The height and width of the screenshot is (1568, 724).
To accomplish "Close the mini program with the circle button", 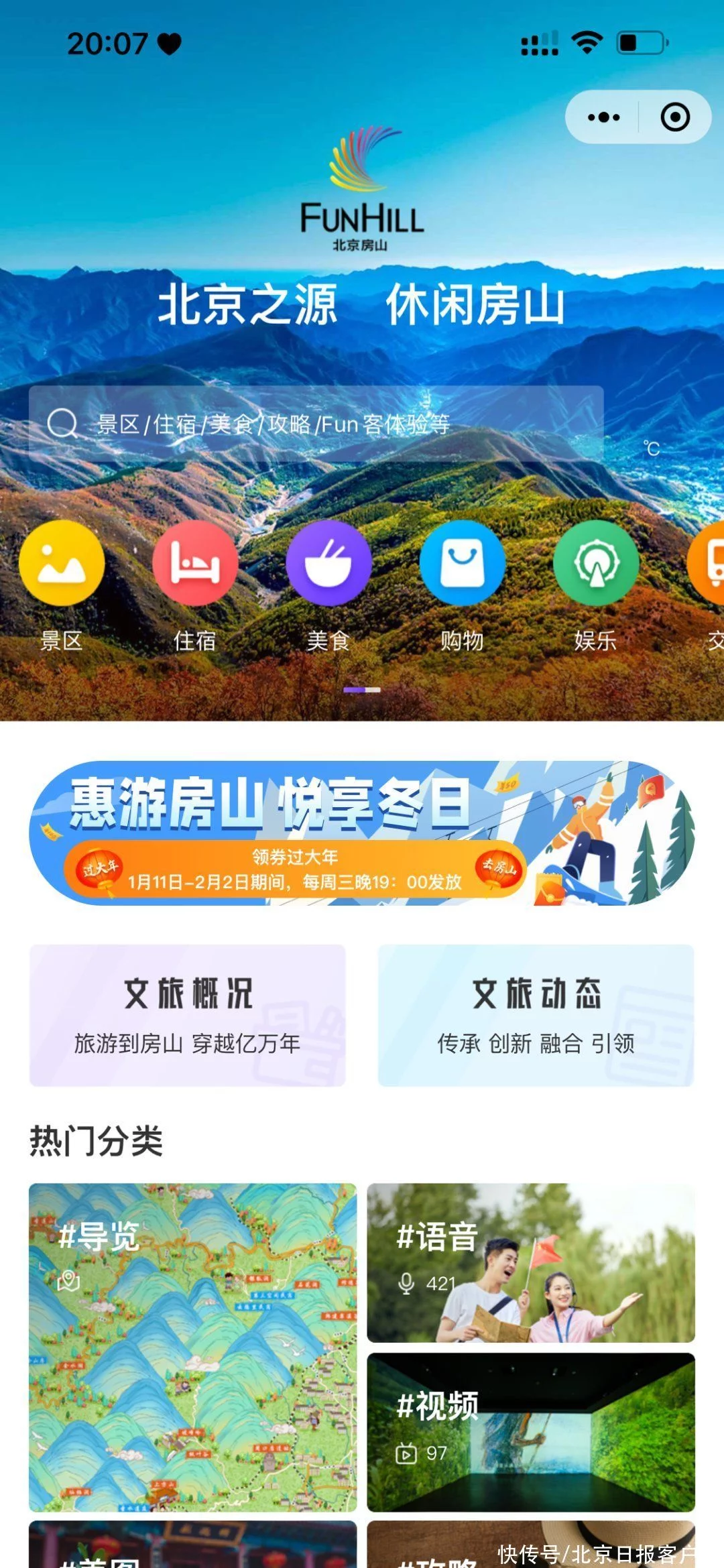I will [674, 117].
